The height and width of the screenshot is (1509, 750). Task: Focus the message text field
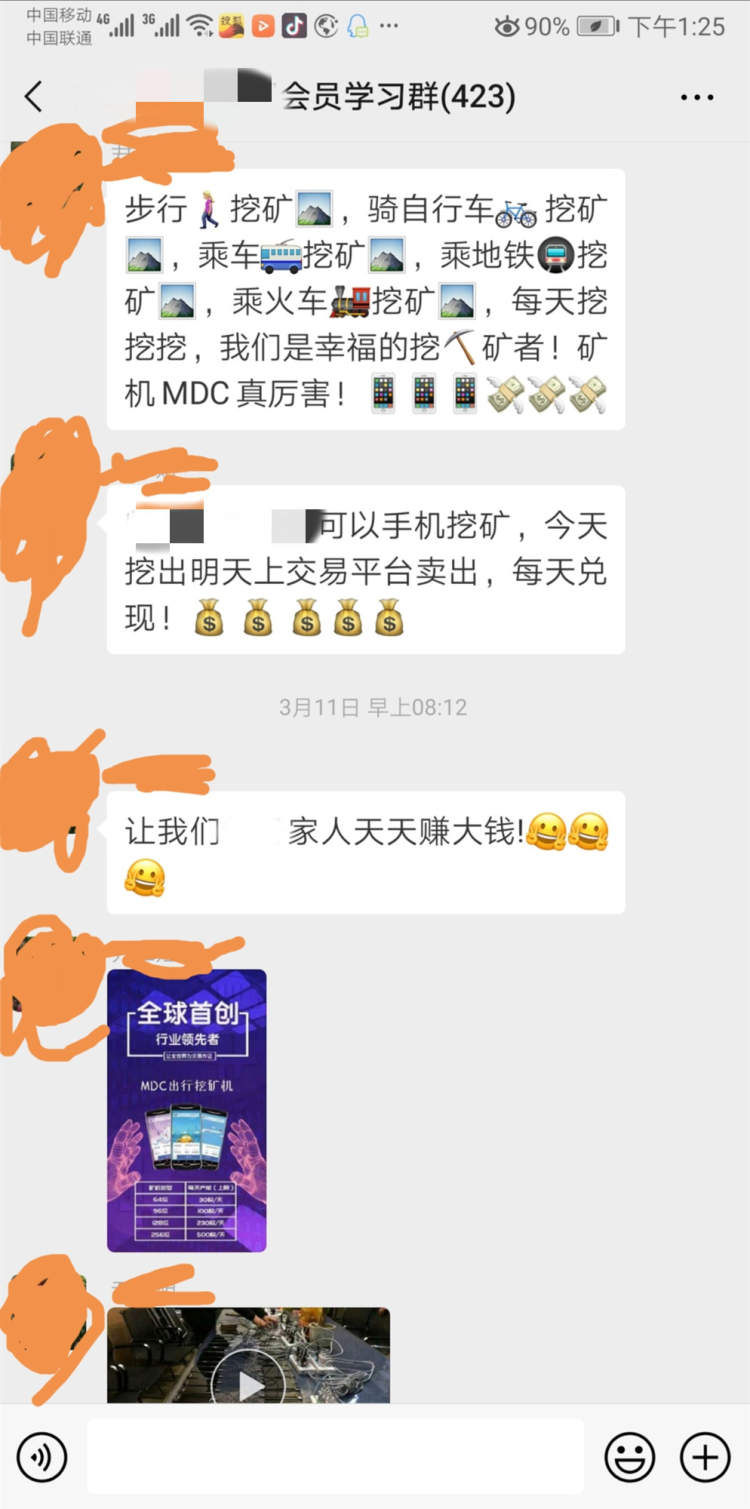pos(335,1457)
